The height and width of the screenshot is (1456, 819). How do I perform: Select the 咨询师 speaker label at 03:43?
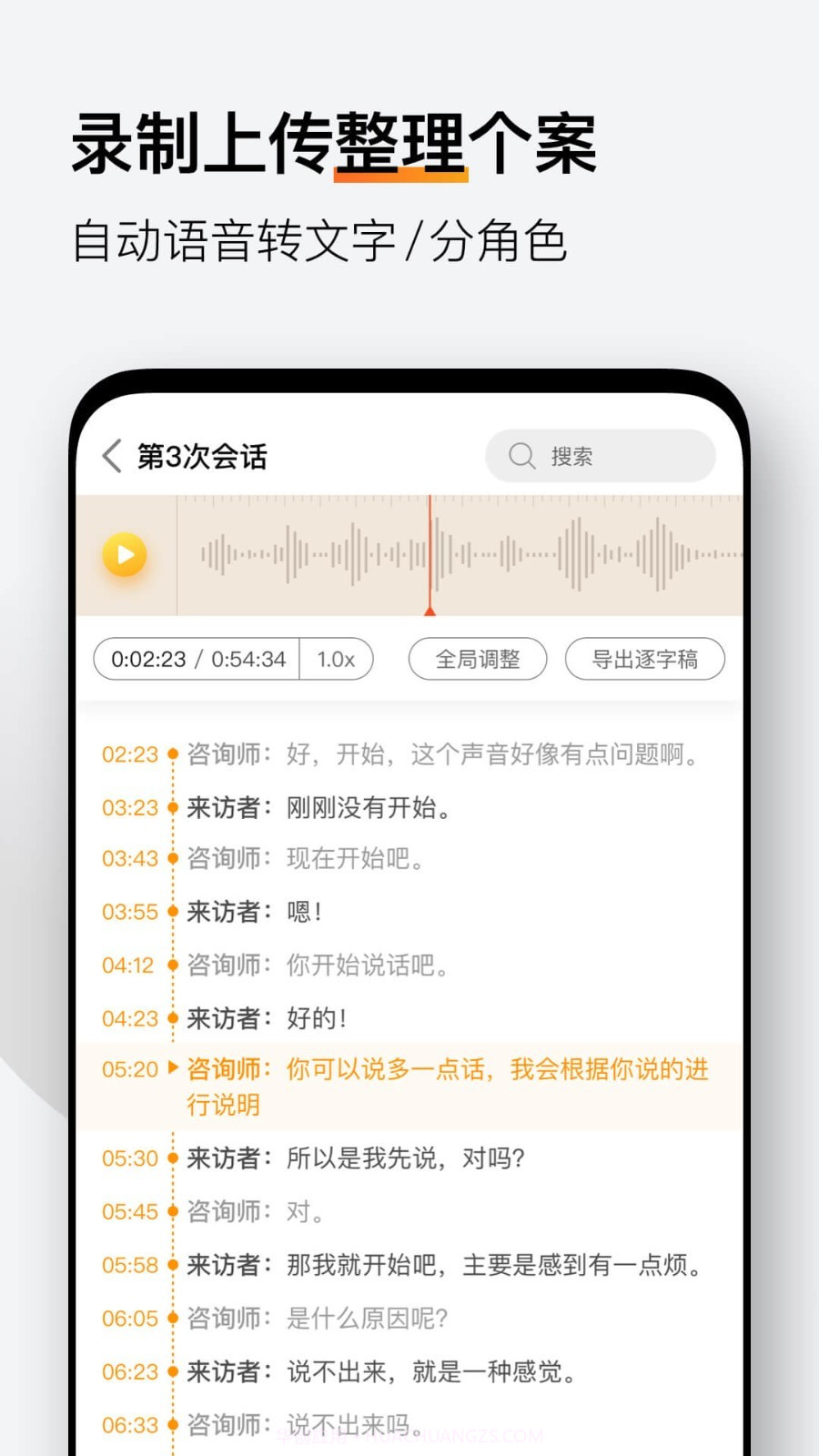click(x=226, y=858)
